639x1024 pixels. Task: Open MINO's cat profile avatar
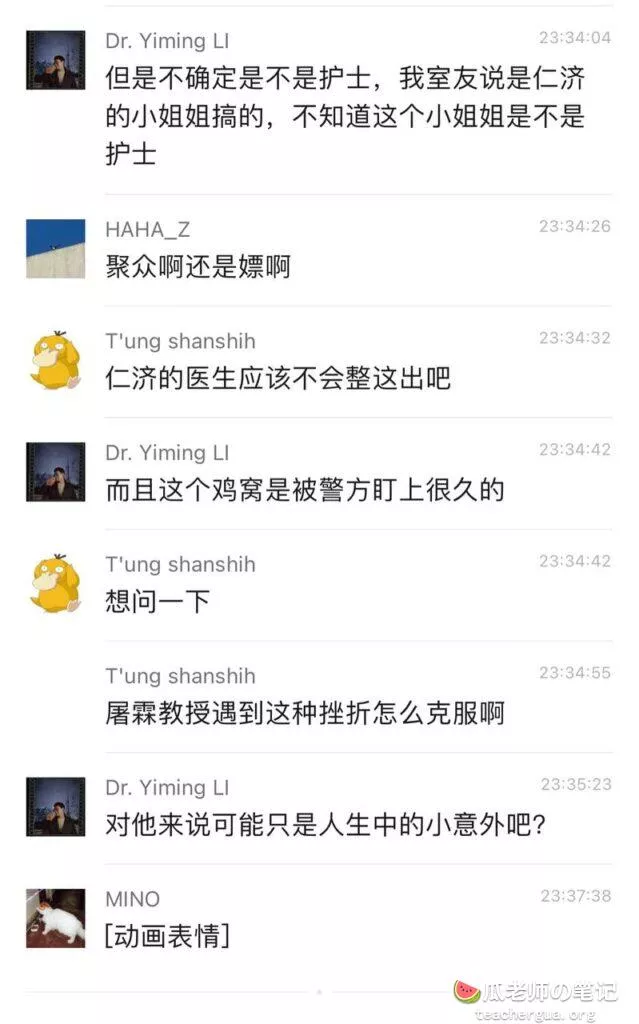pos(55,917)
